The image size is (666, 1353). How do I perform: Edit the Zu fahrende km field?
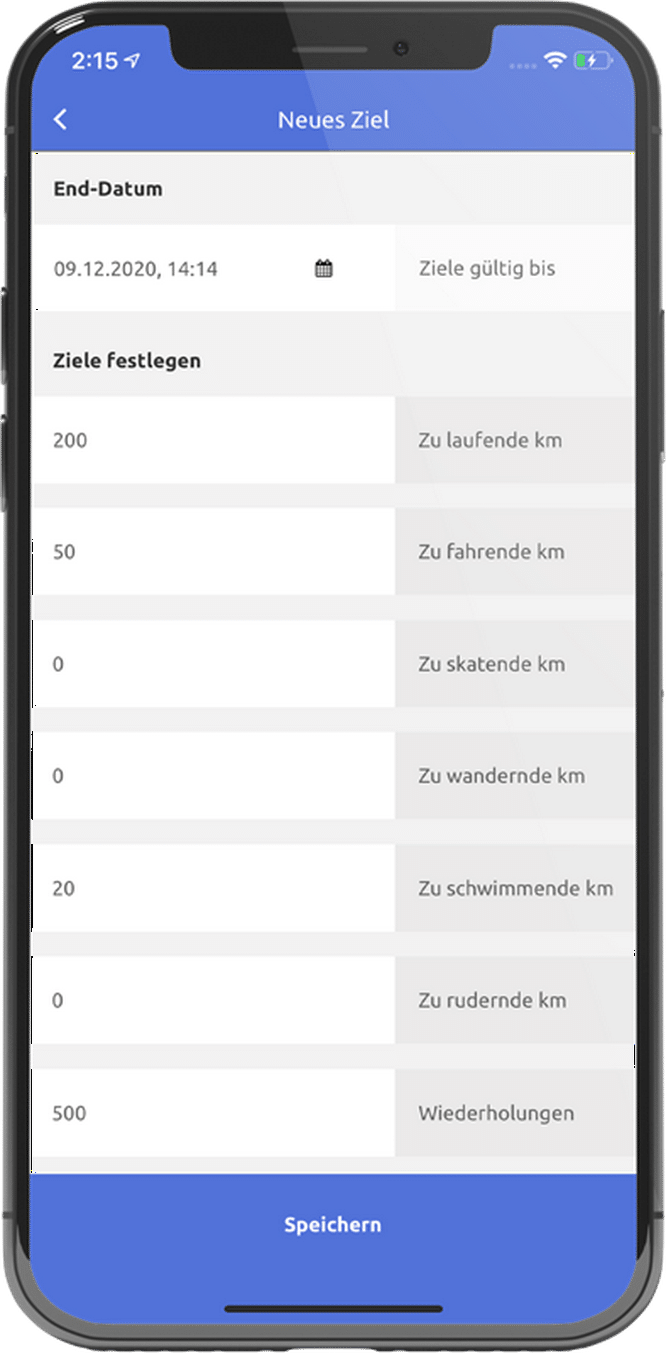tap(212, 552)
